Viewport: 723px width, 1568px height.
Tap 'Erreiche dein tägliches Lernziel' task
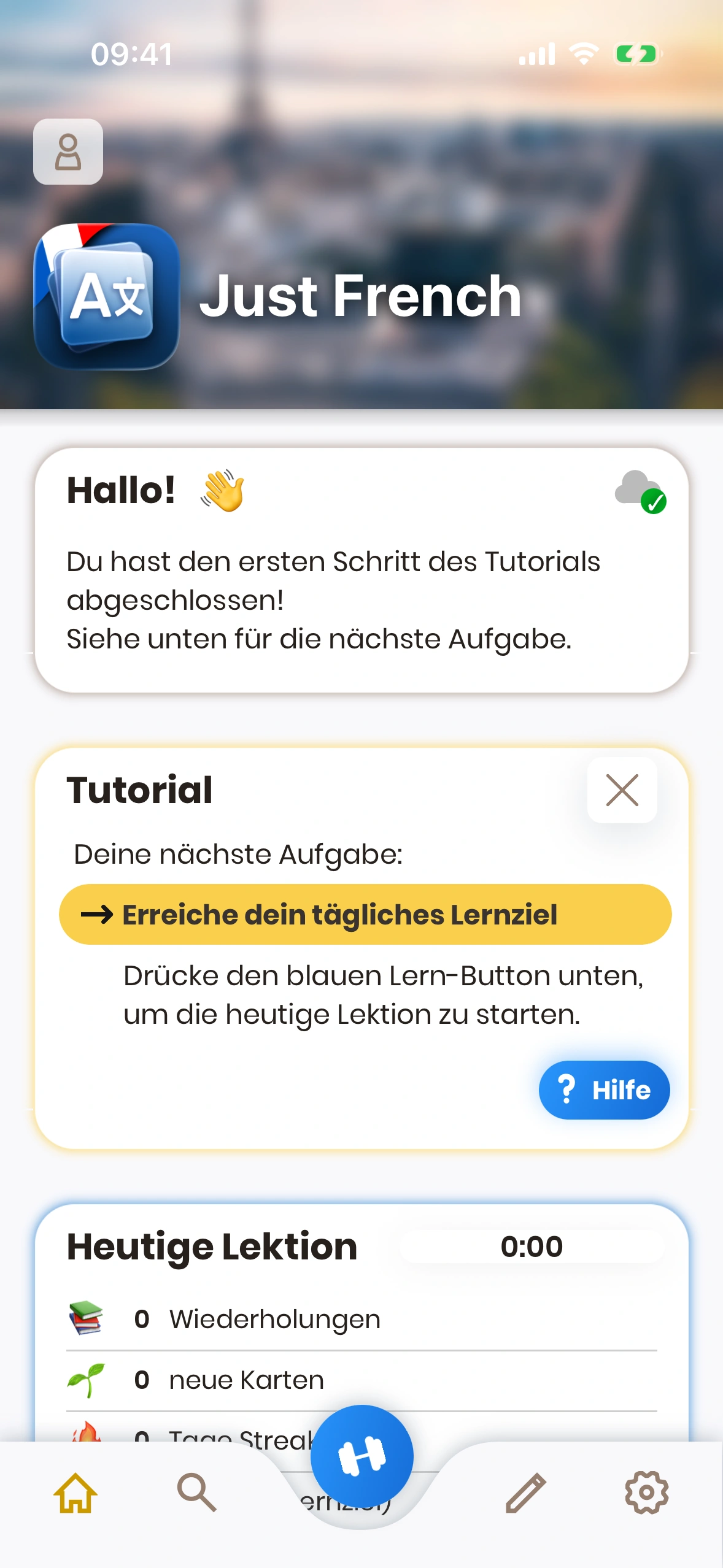click(x=365, y=914)
